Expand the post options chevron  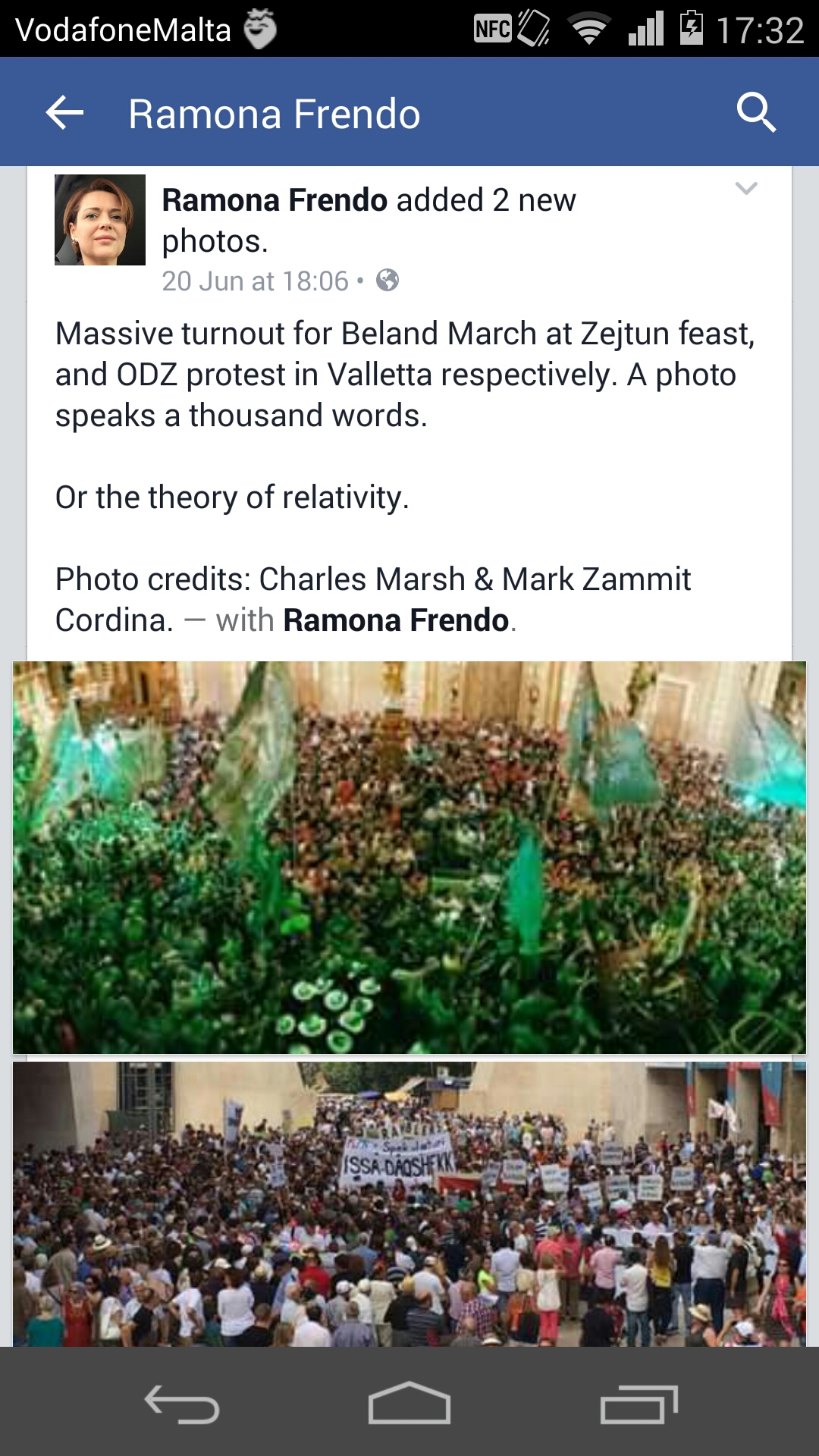tap(746, 189)
